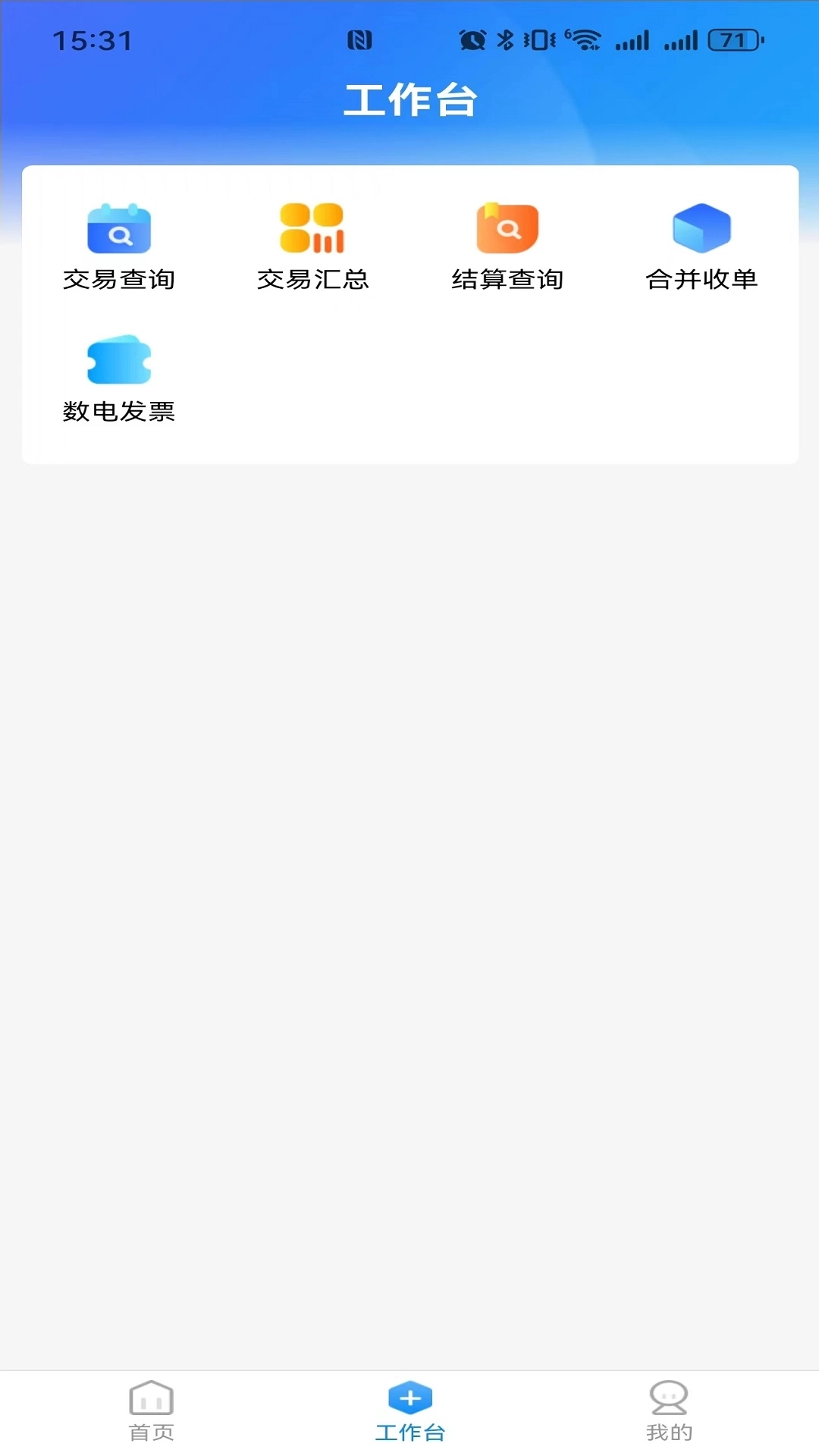Click the 交易汇总 text label
This screenshot has width=819, height=1456.
313,279
